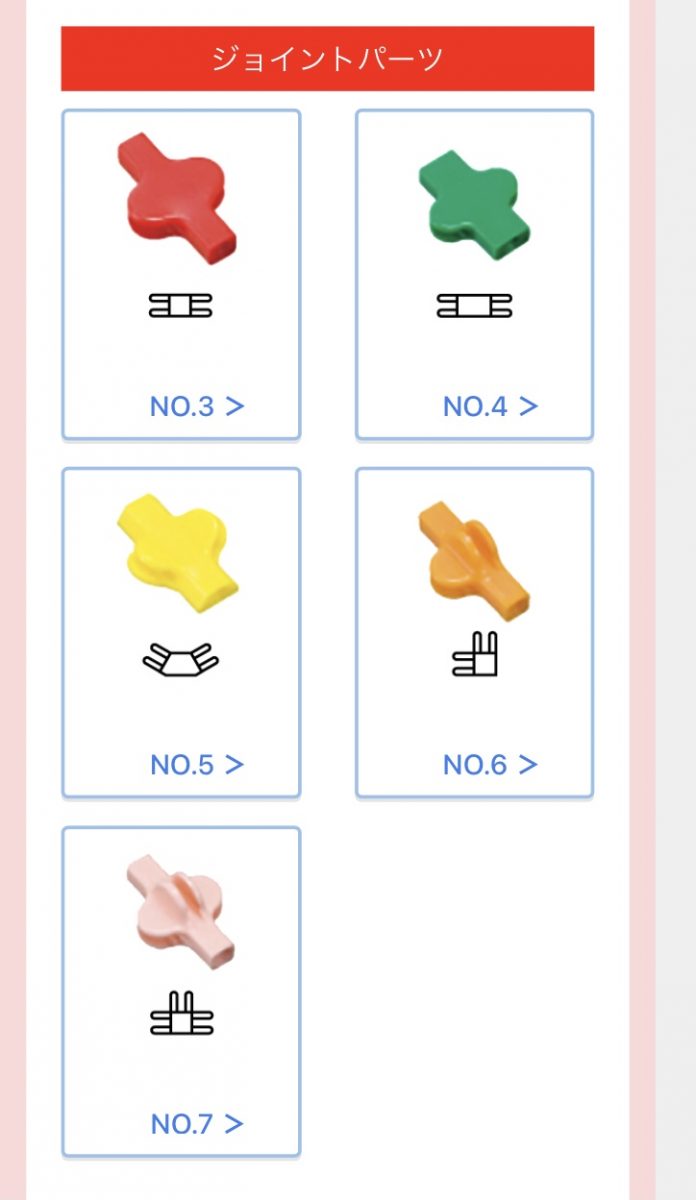Open the red NO.3 joint part card
Screen dimensions: 696x1200
click(181, 274)
